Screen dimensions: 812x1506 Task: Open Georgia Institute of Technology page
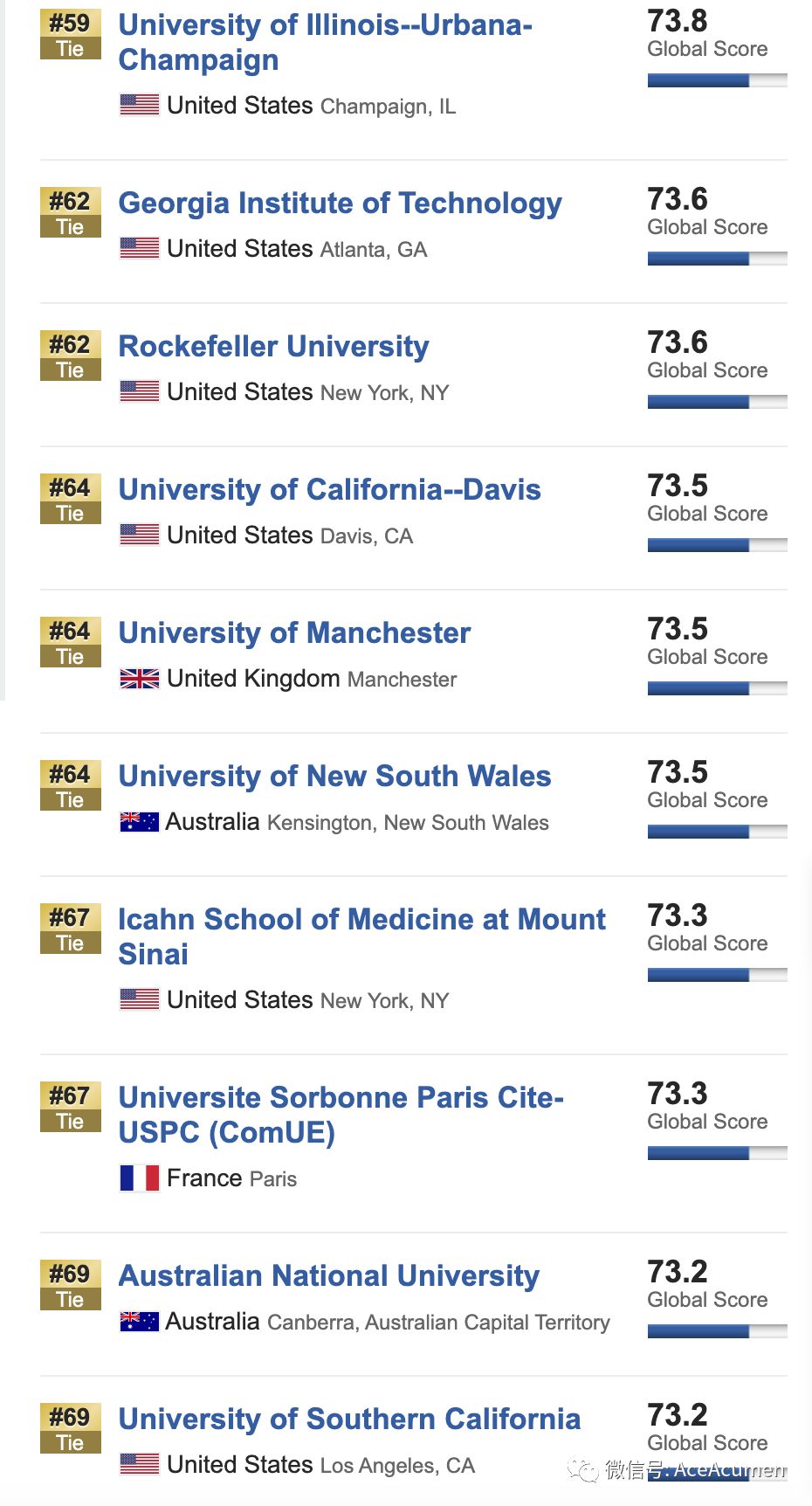pos(340,204)
